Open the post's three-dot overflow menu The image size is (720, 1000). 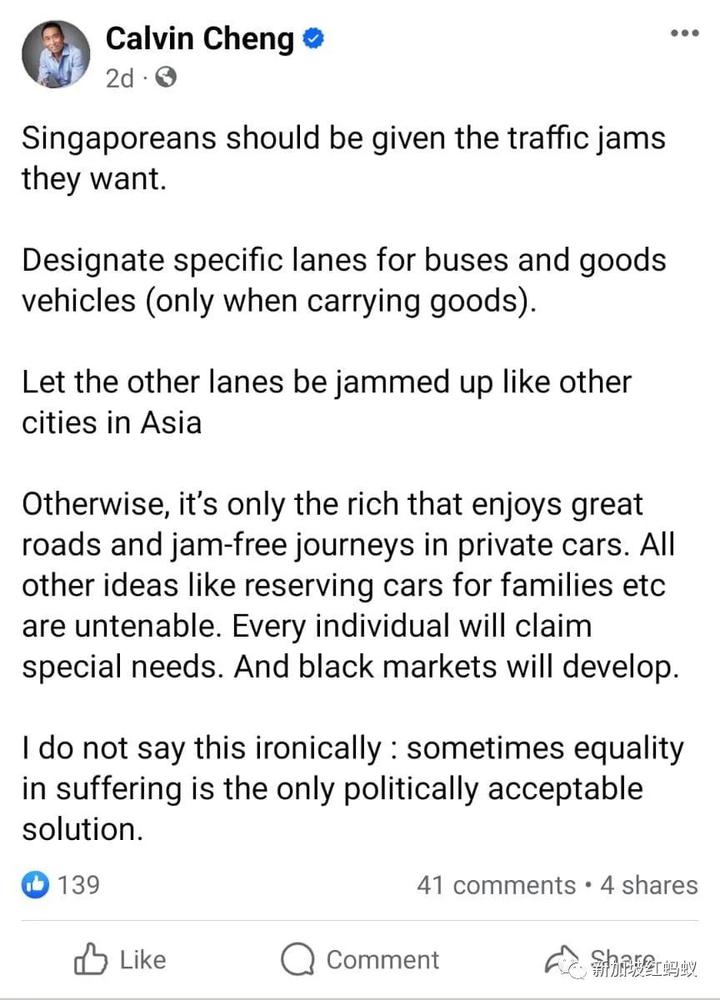684,35
